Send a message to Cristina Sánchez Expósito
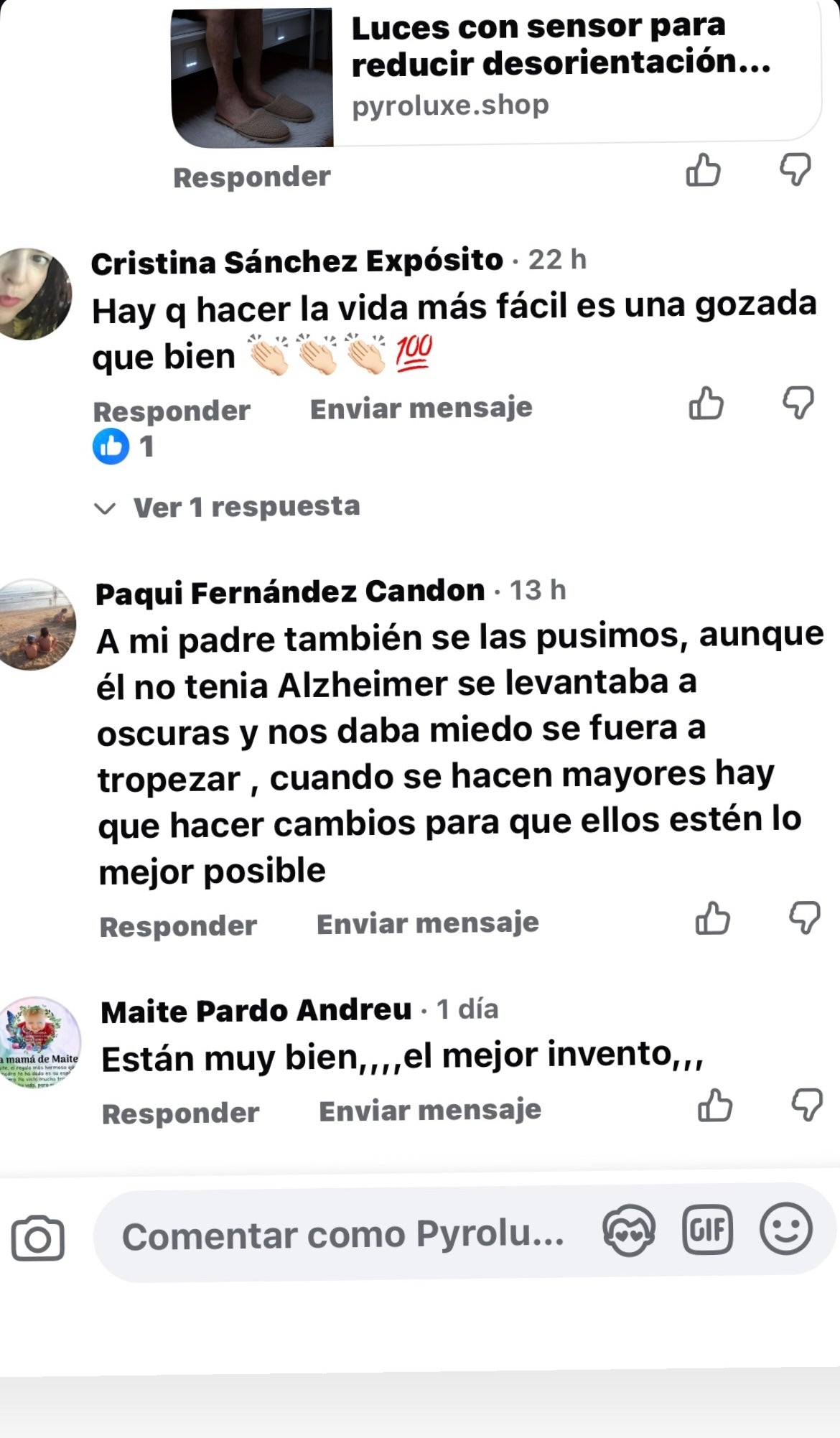840x1438 pixels. point(421,408)
